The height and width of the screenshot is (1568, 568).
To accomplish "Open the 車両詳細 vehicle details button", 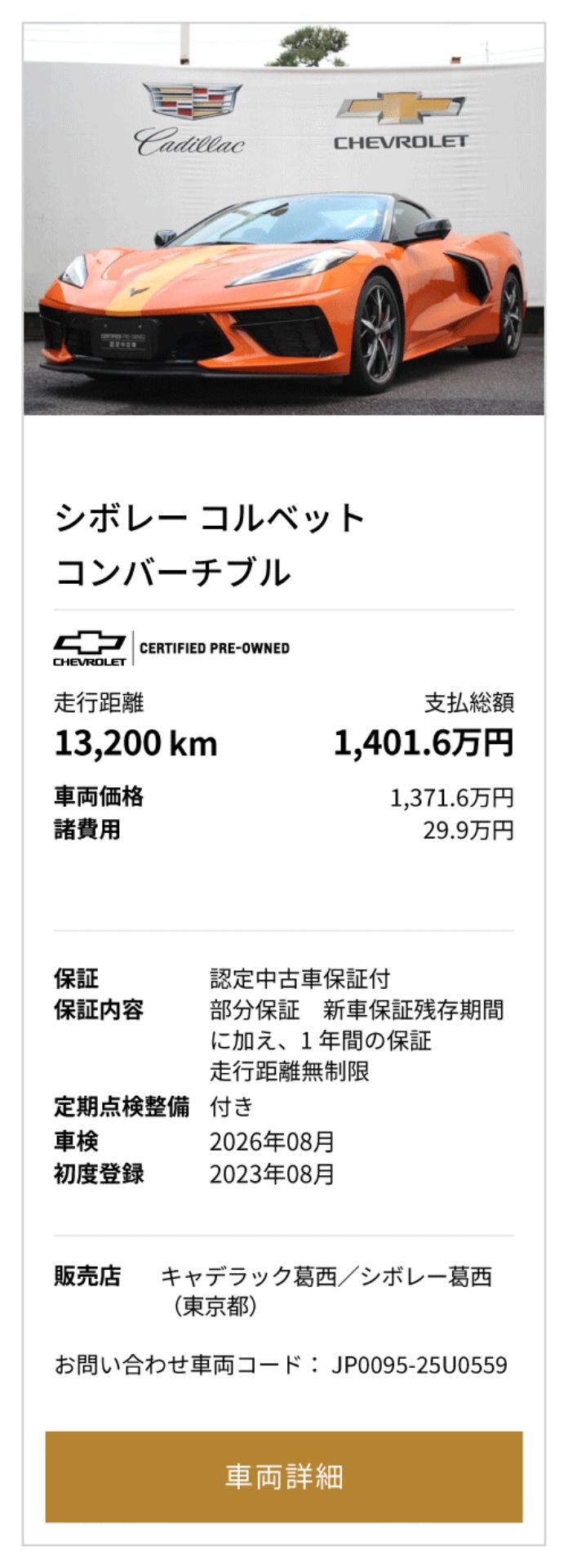I will tap(283, 1477).
